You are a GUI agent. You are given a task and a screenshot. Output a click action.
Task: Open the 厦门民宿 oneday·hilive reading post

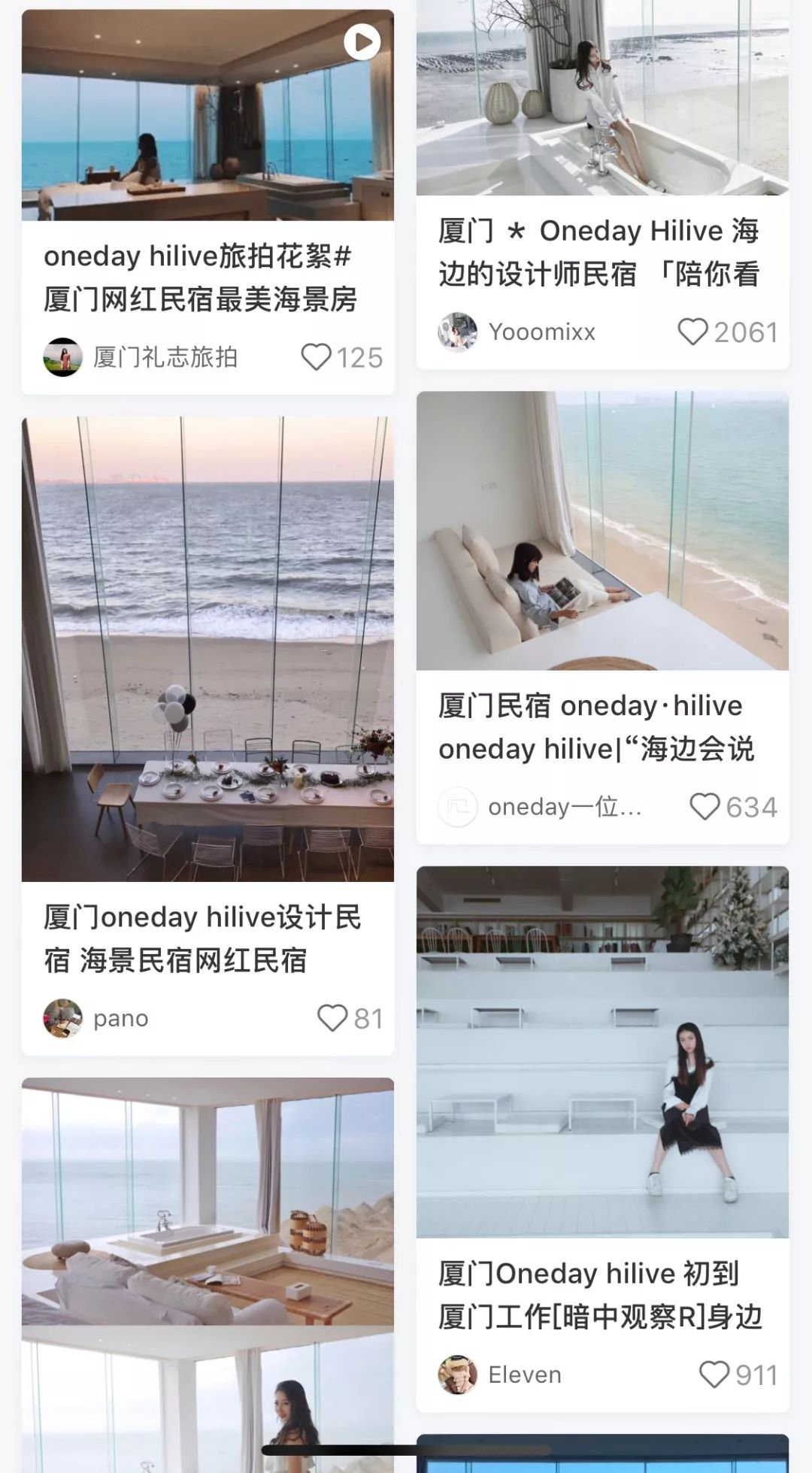click(x=602, y=530)
